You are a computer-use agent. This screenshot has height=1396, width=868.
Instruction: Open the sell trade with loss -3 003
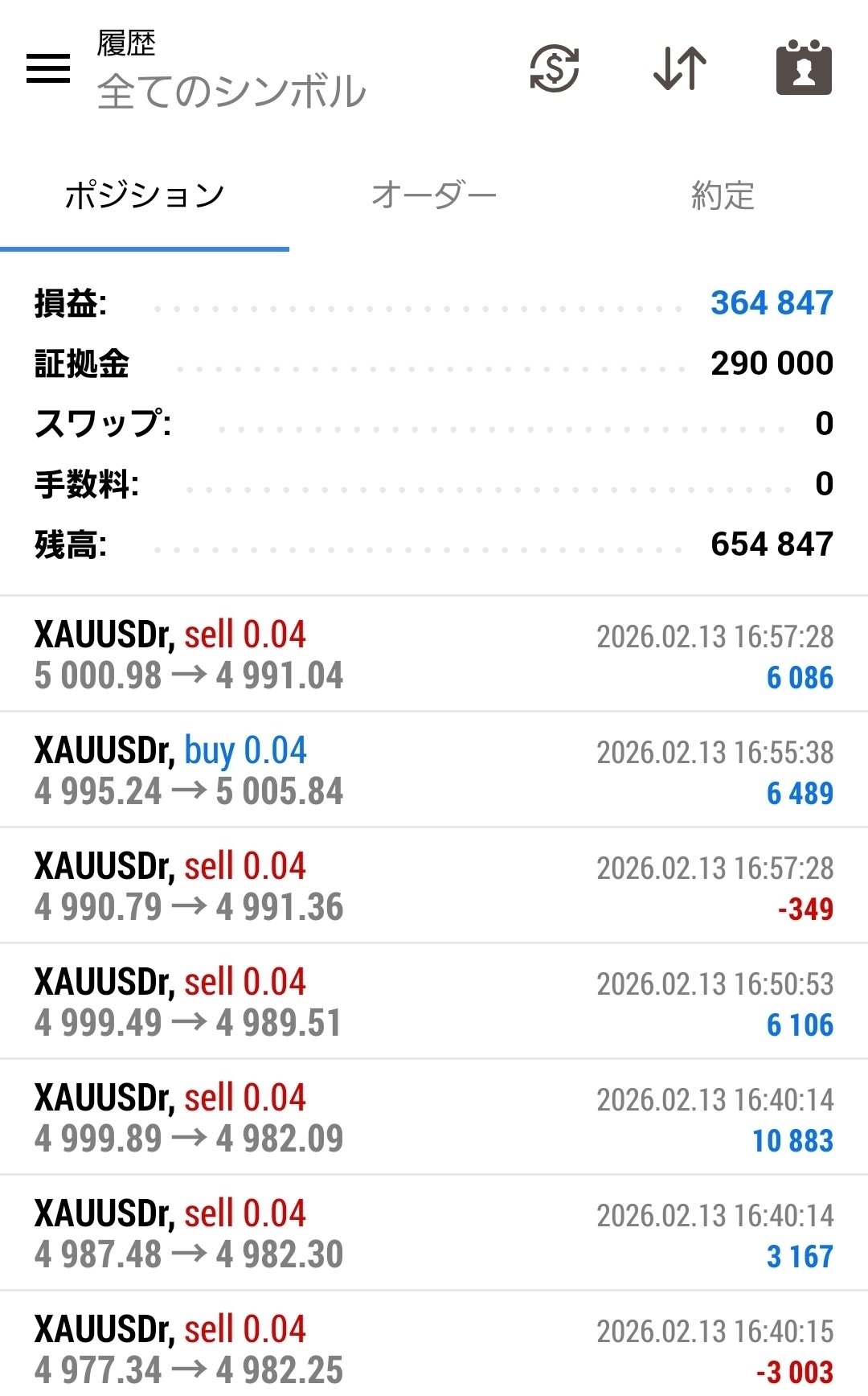434,1350
